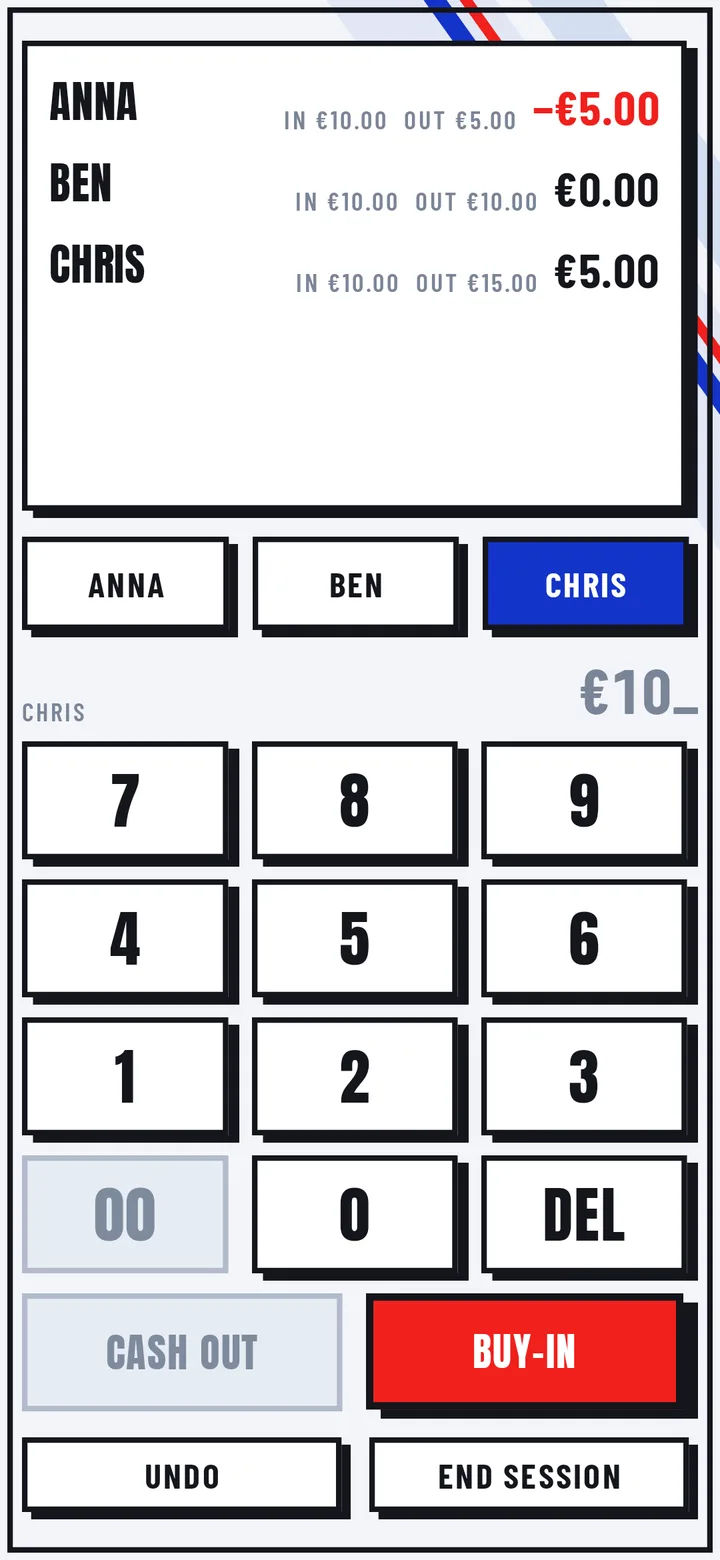
Task: Undo the last action
Action: pos(182,1476)
